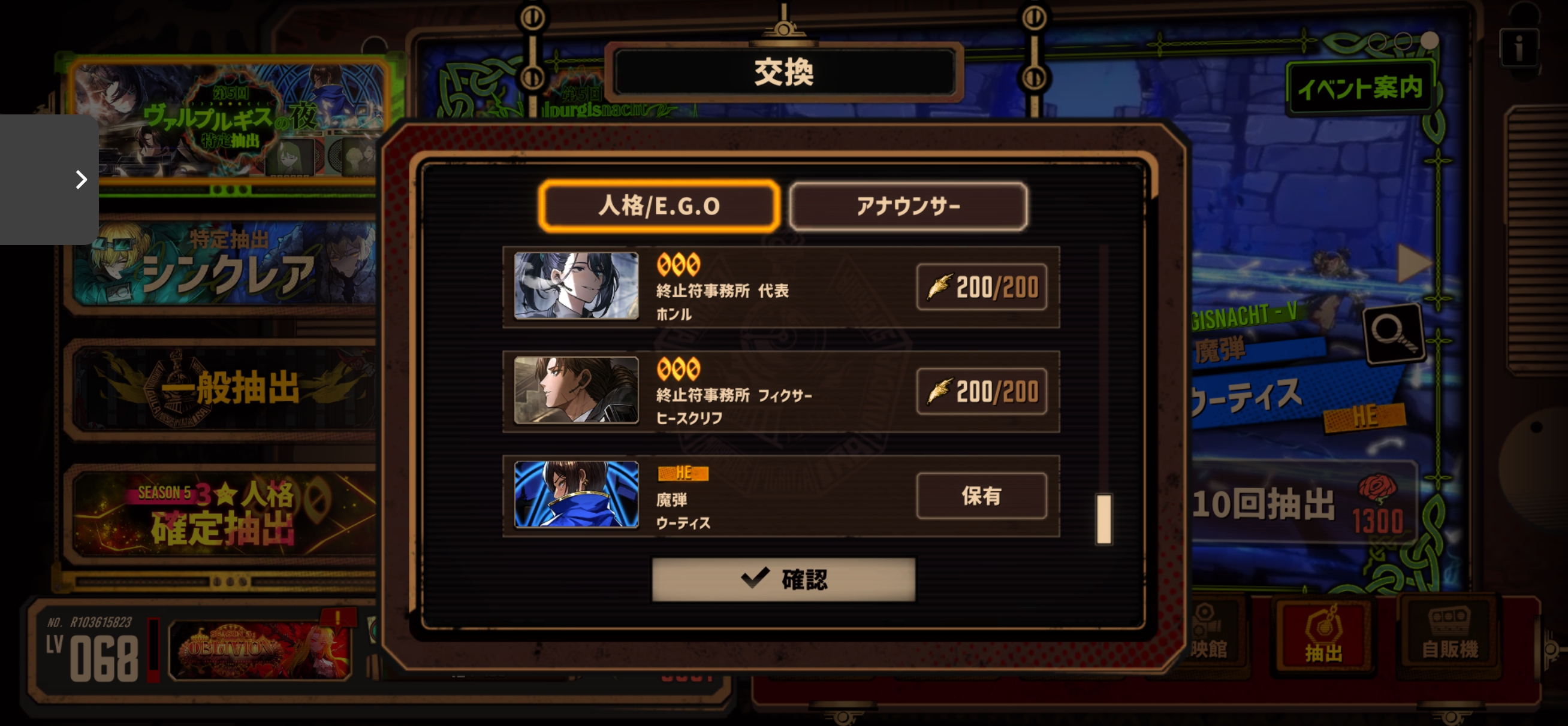This screenshot has height=726, width=1568.
Task: Tap the 保有 button for 魔弾 ウーティス
Action: click(x=981, y=496)
